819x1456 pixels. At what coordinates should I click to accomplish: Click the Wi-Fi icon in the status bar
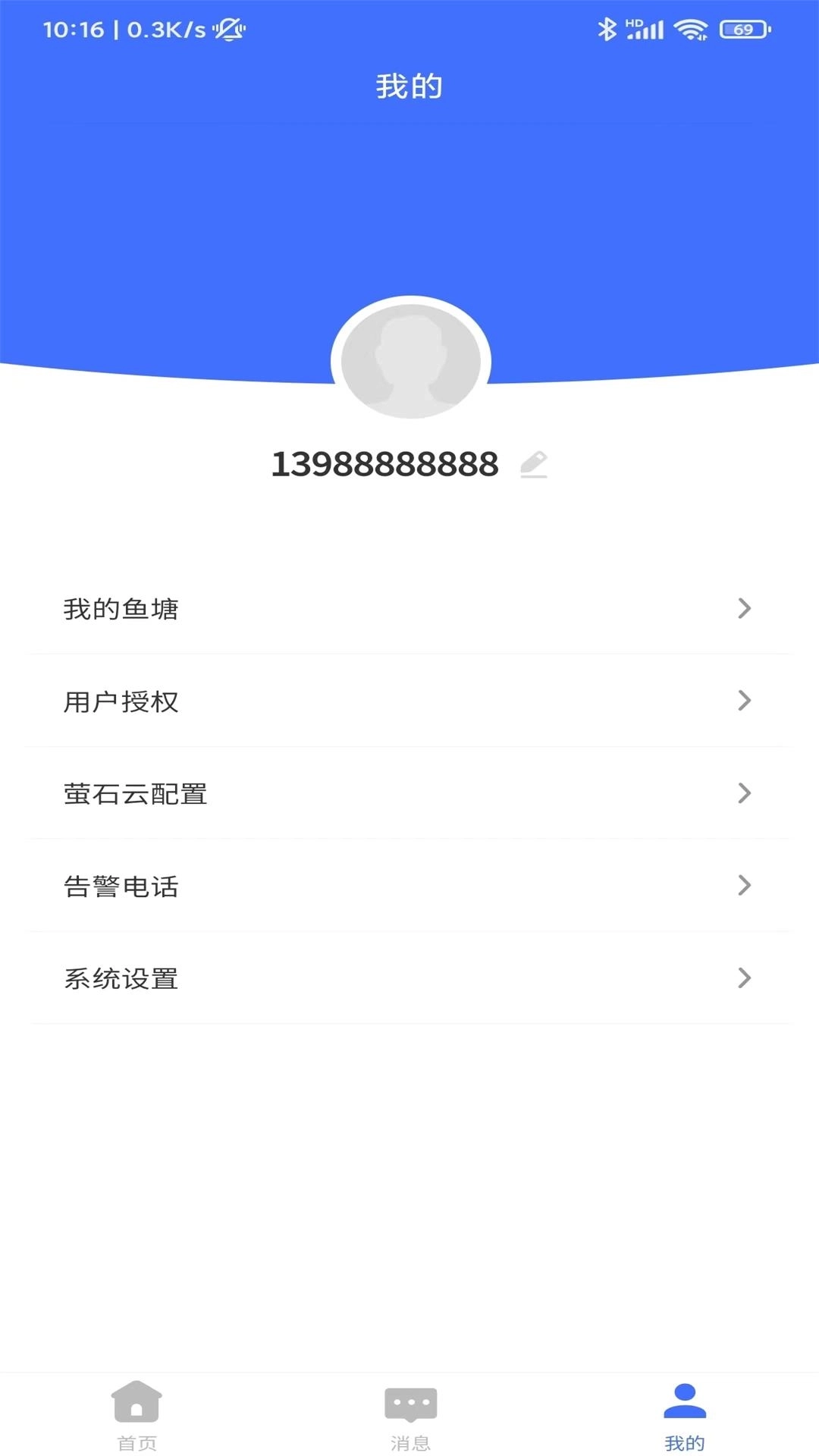(689, 29)
